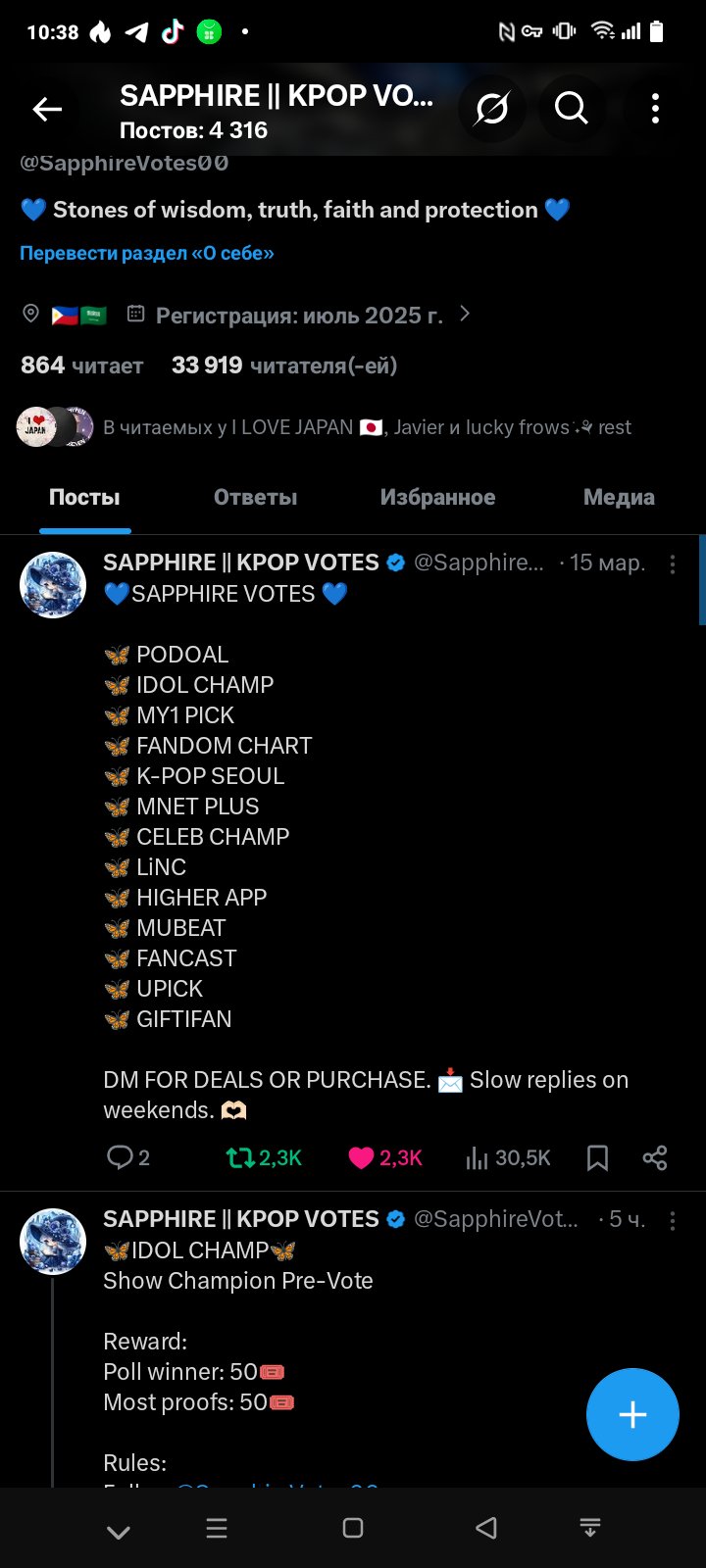Screen dimensions: 706x1568
Task: Tap the Grok icon in the app bar
Action: coord(491,109)
